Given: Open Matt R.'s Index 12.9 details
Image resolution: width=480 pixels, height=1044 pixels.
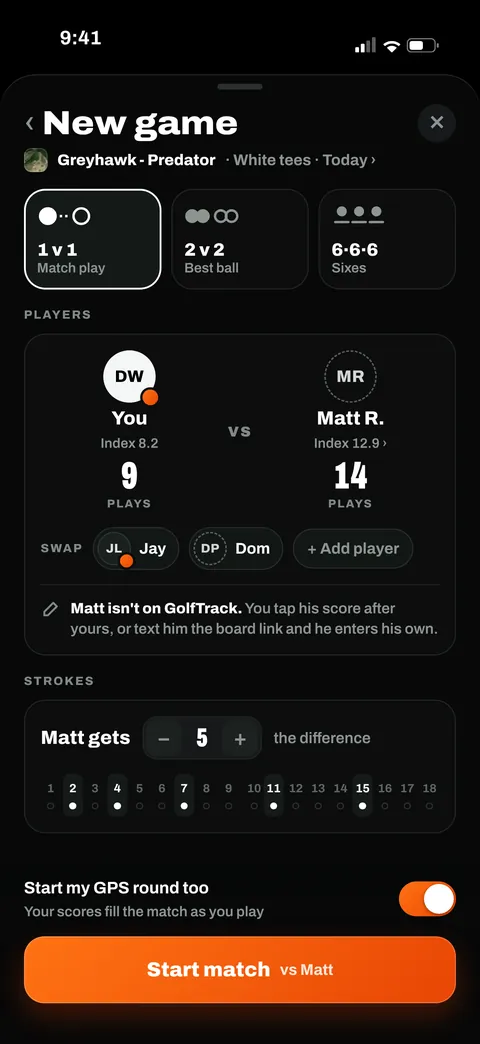Looking at the screenshot, I should [x=351, y=443].
